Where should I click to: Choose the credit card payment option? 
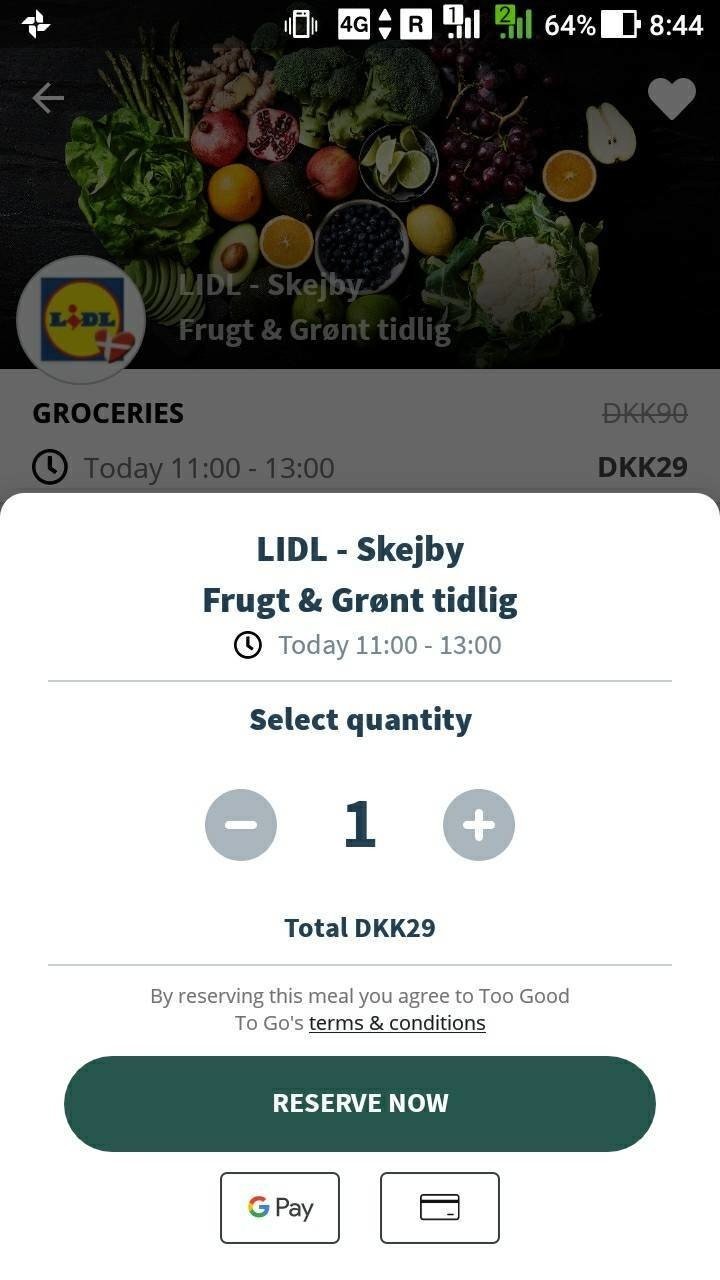pyautogui.click(x=439, y=1207)
